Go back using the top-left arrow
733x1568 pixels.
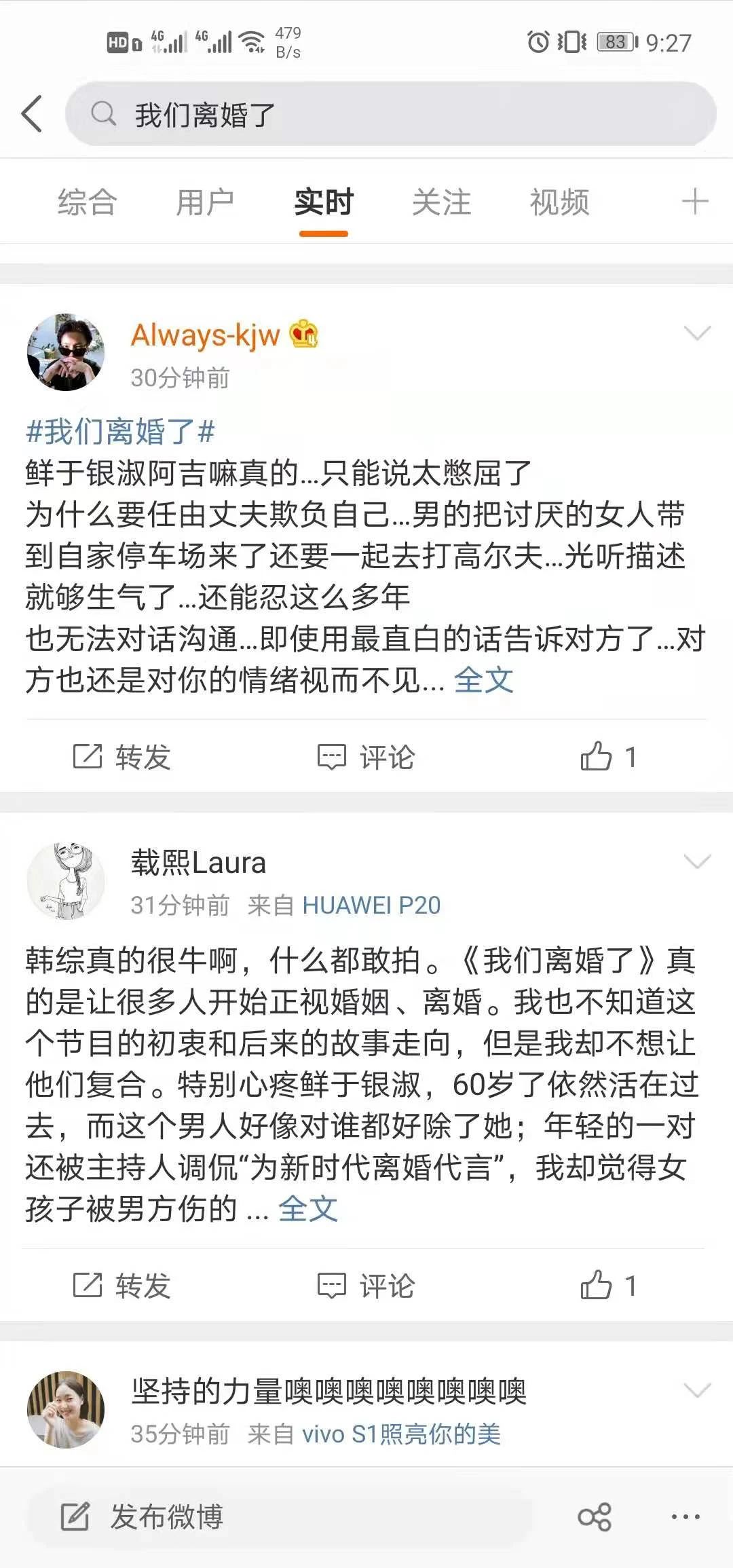pos(32,113)
